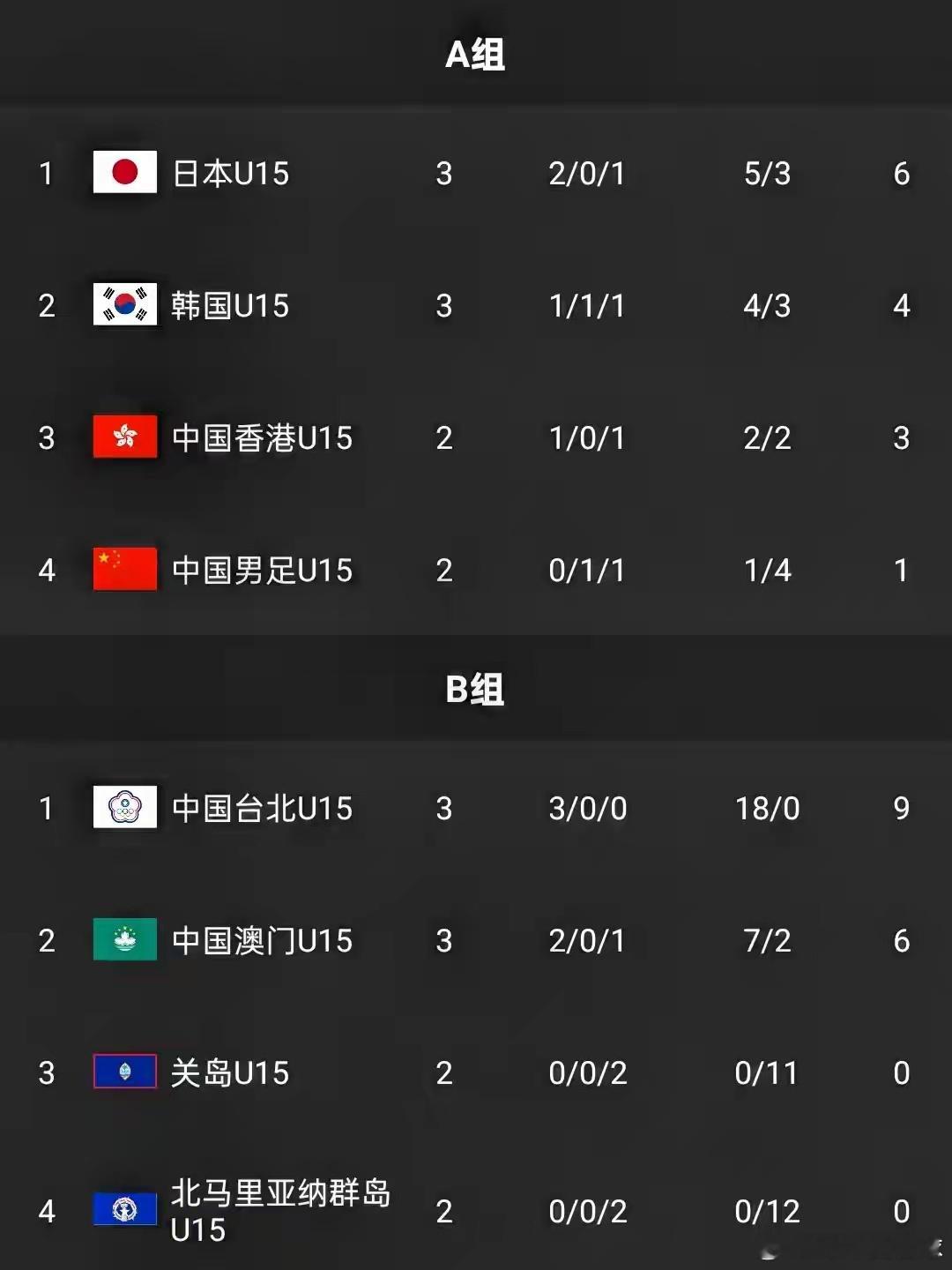
Task: Click the Hong Kong flag icon
Action: coord(123,437)
